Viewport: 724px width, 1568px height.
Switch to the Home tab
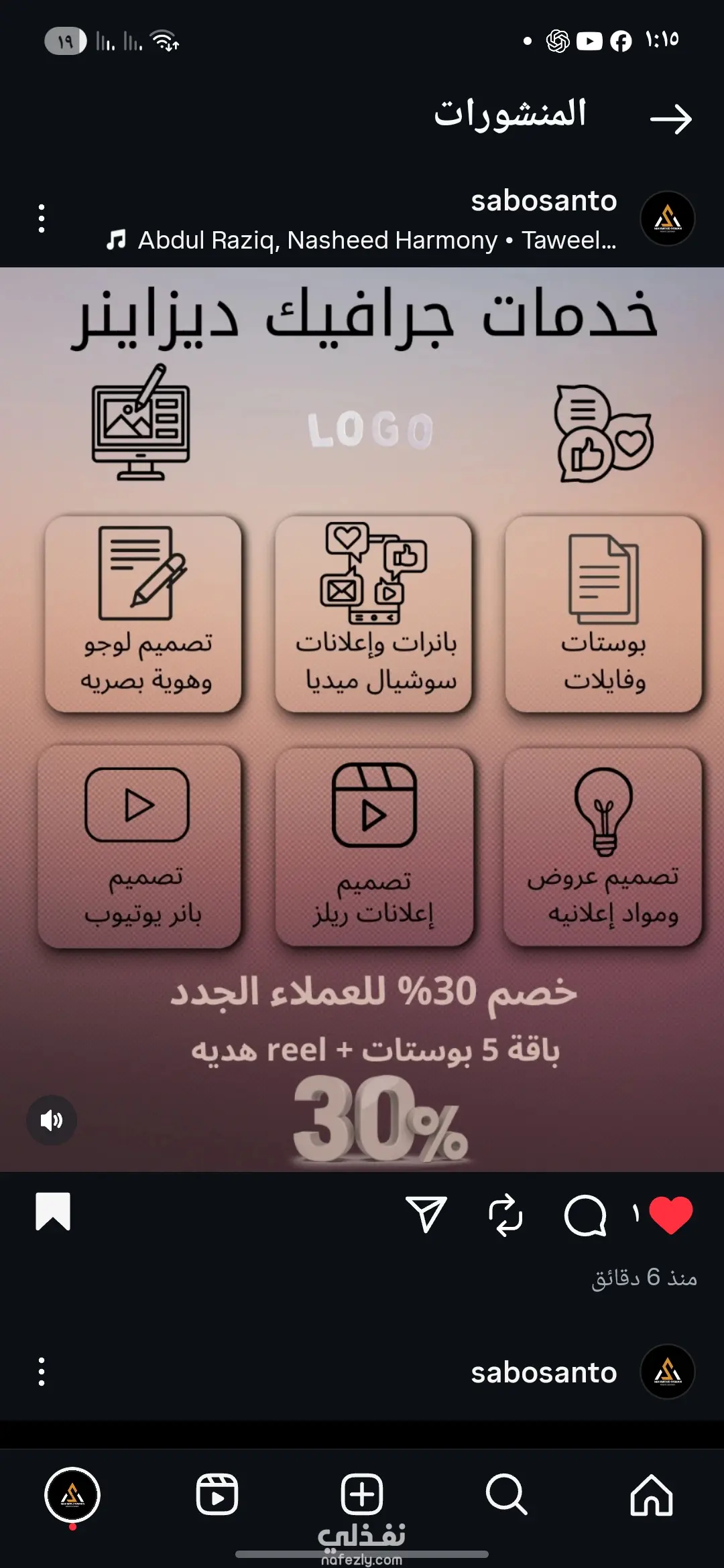[x=652, y=1494]
